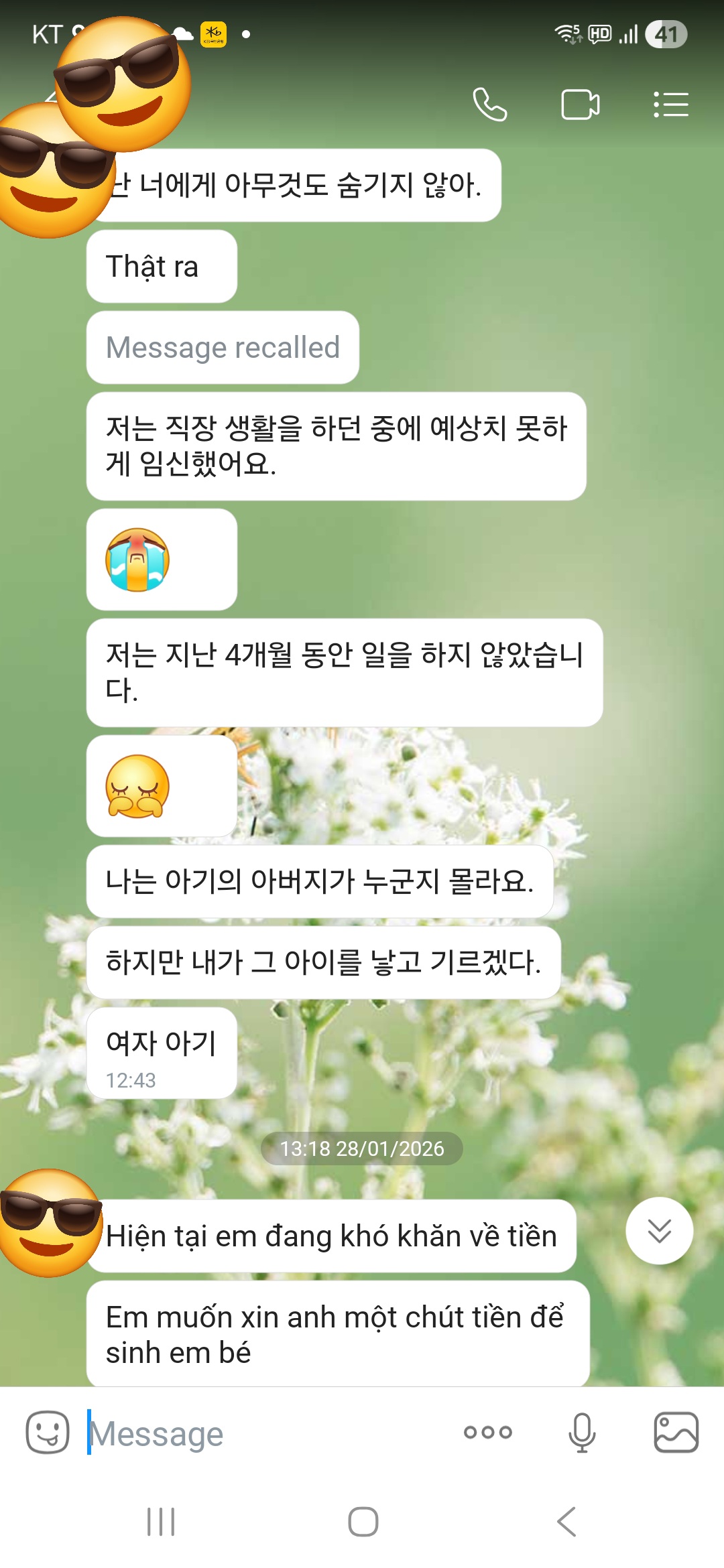724x1568 pixels.
Task: Go to the home screen
Action: (363, 1522)
